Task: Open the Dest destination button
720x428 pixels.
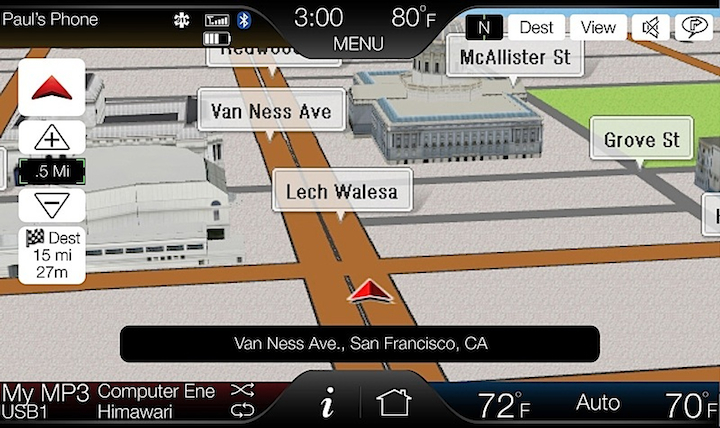Action: pyautogui.click(x=536, y=28)
